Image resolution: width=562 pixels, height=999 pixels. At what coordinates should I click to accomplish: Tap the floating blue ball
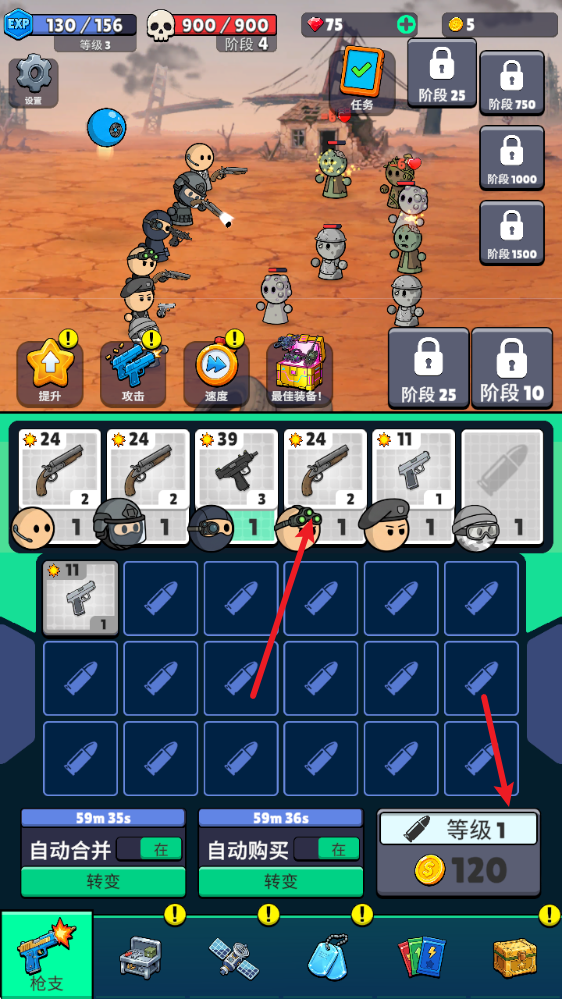[106, 127]
